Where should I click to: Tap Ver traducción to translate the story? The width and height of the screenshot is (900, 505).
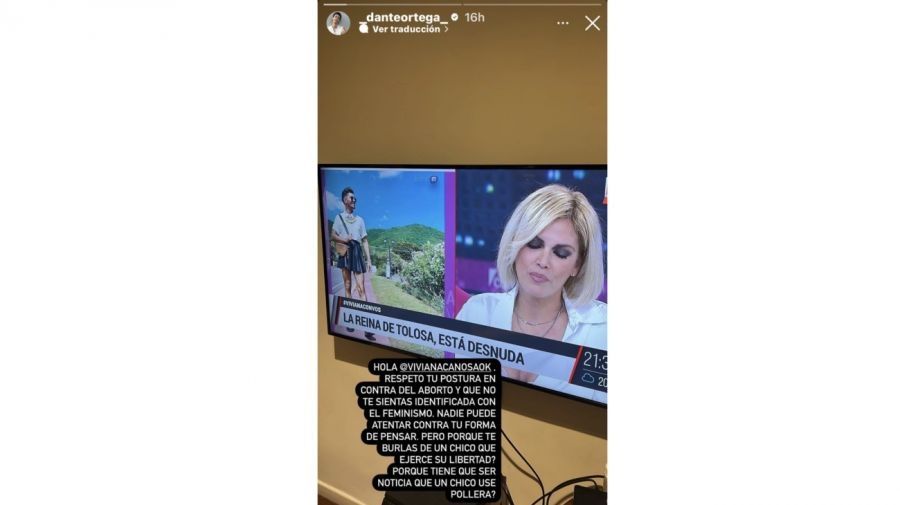tap(410, 30)
